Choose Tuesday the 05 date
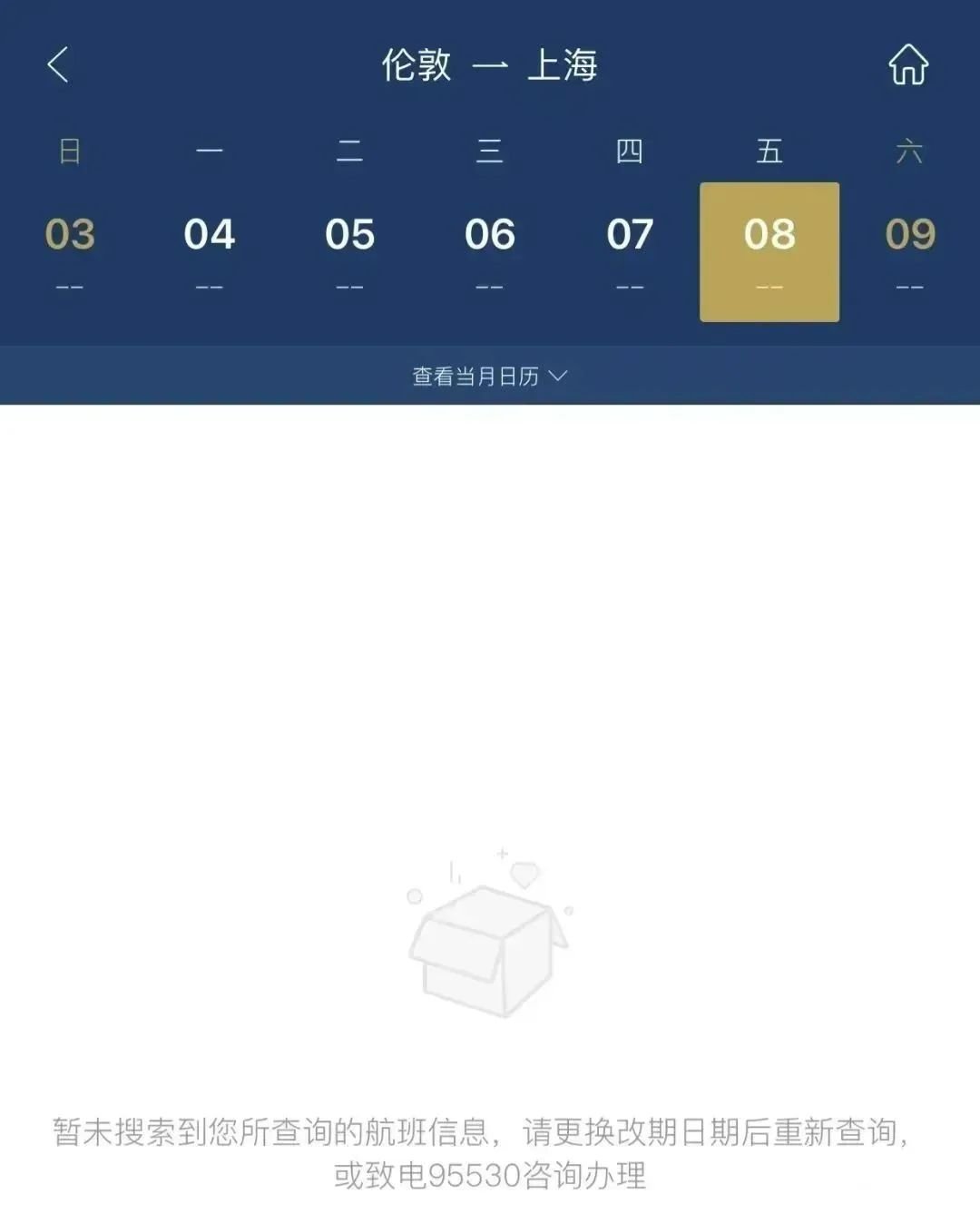980x1213 pixels. [x=349, y=236]
